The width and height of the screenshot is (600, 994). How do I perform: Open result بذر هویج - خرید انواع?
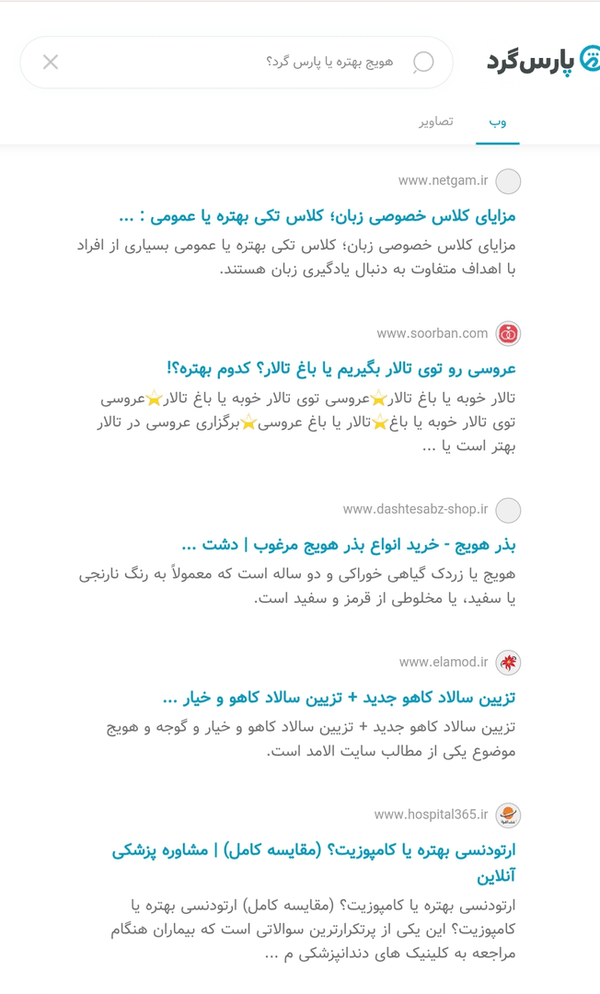coord(349,545)
